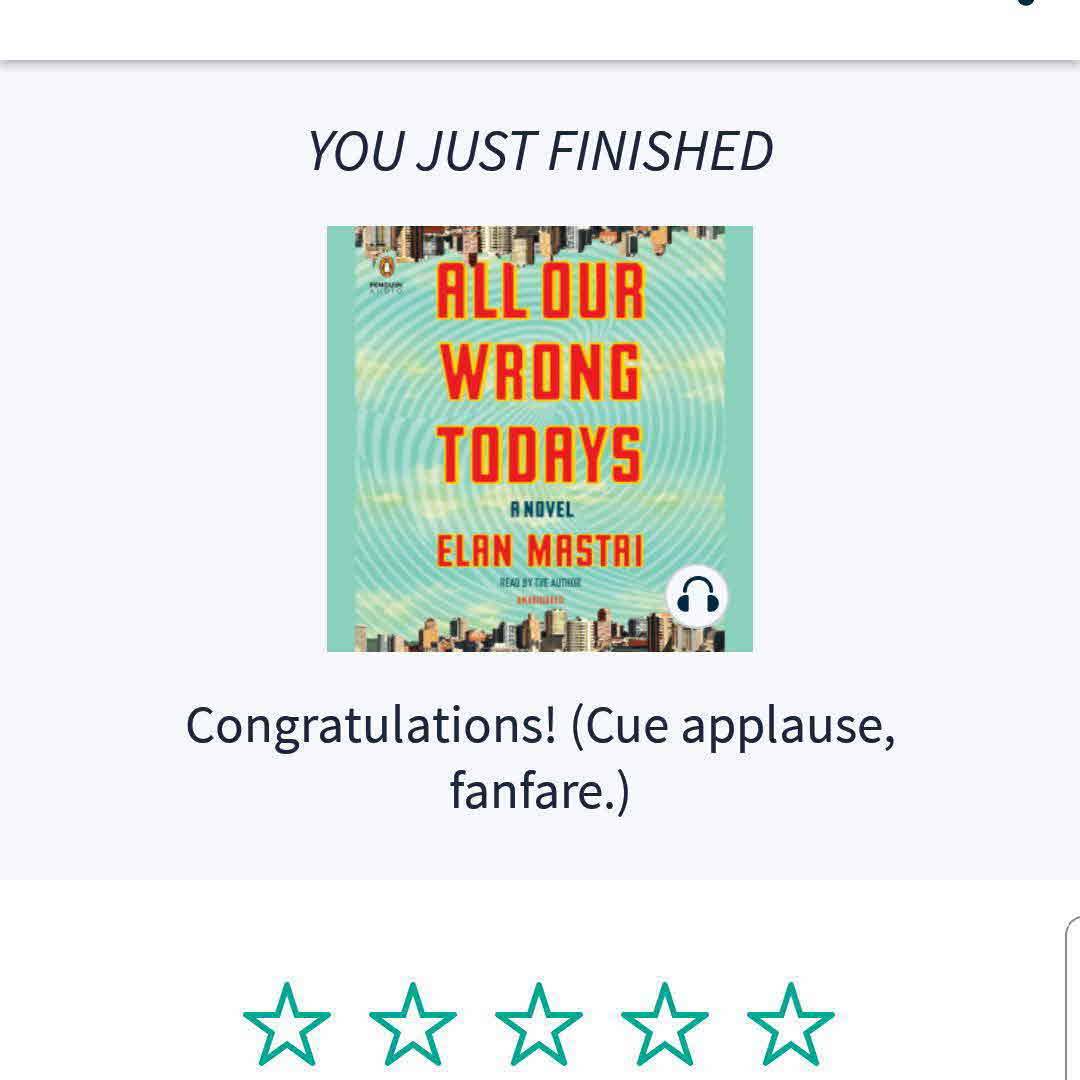Select the fourth rating star
This screenshot has width=1080, height=1080.
click(665, 1027)
